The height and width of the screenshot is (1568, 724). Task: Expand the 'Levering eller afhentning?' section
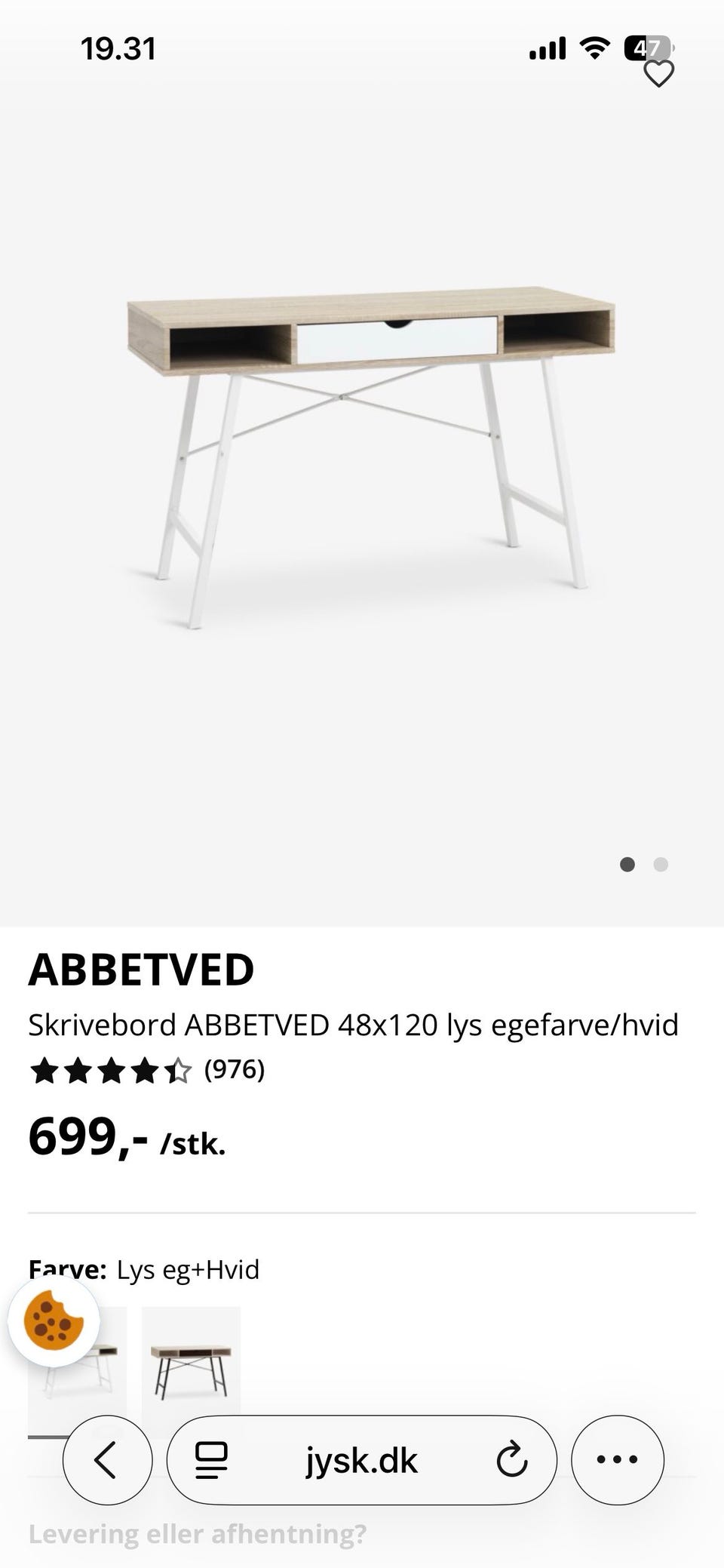pyautogui.click(x=198, y=1534)
